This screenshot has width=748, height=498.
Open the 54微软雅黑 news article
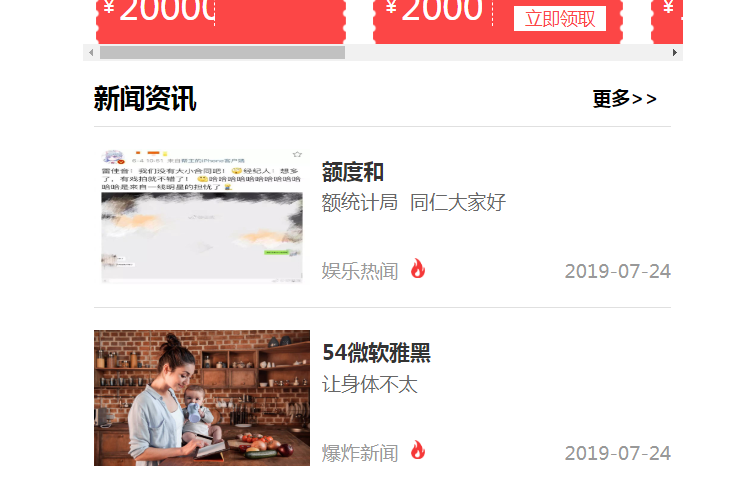(x=376, y=353)
